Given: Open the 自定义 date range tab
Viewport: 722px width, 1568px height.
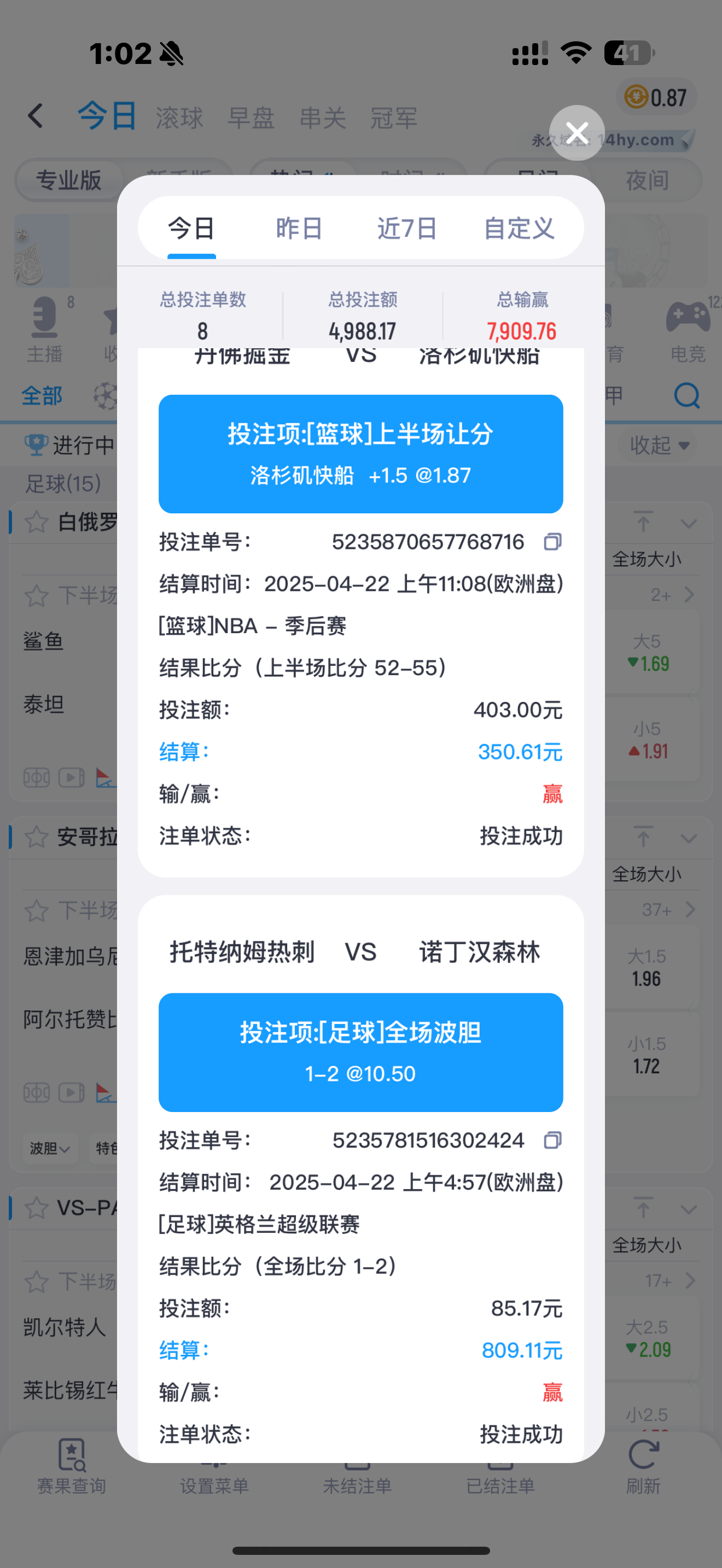Looking at the screenshot, I should click(519, 229).
